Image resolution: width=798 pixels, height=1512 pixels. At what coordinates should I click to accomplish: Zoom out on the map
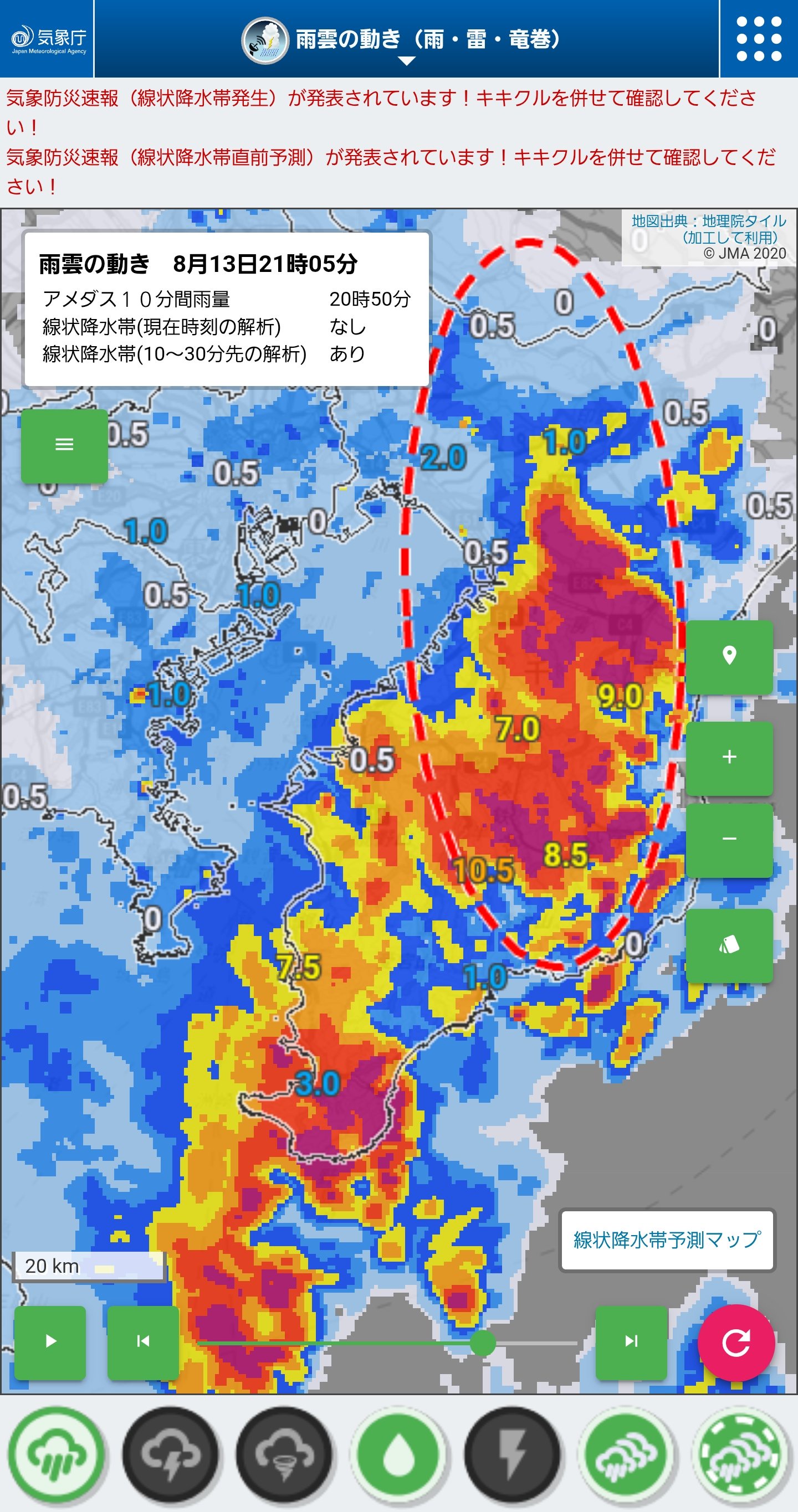click(x=729, y=840)
